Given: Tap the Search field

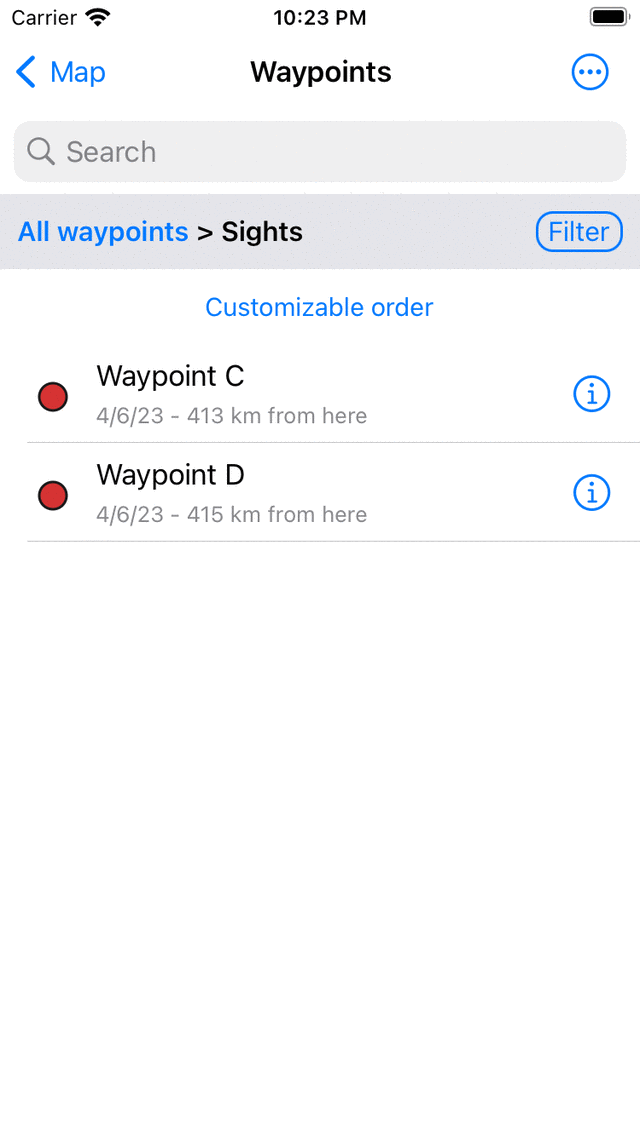Looking at the screenshot, I should pos(320,152).
